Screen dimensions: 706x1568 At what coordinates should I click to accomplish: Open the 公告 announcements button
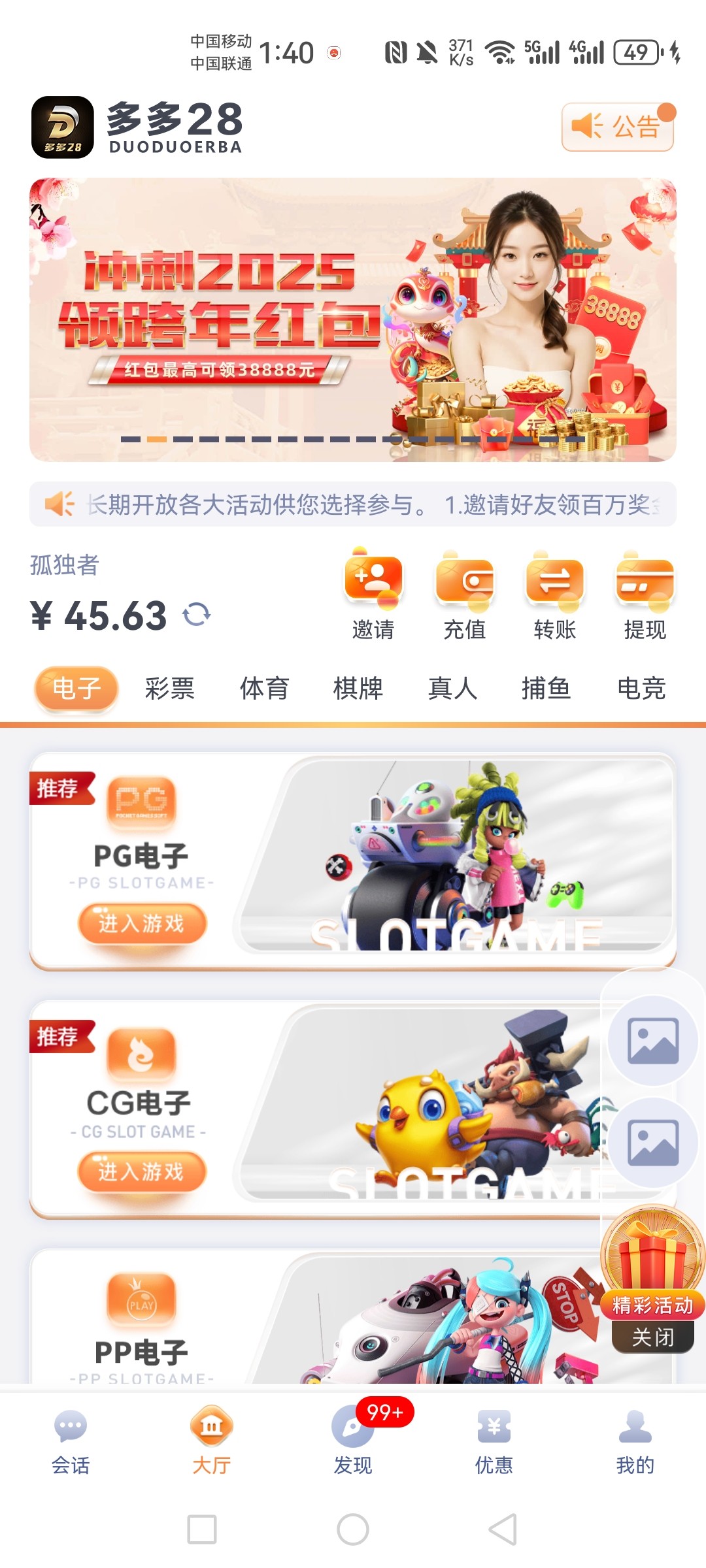coord(618,127)
